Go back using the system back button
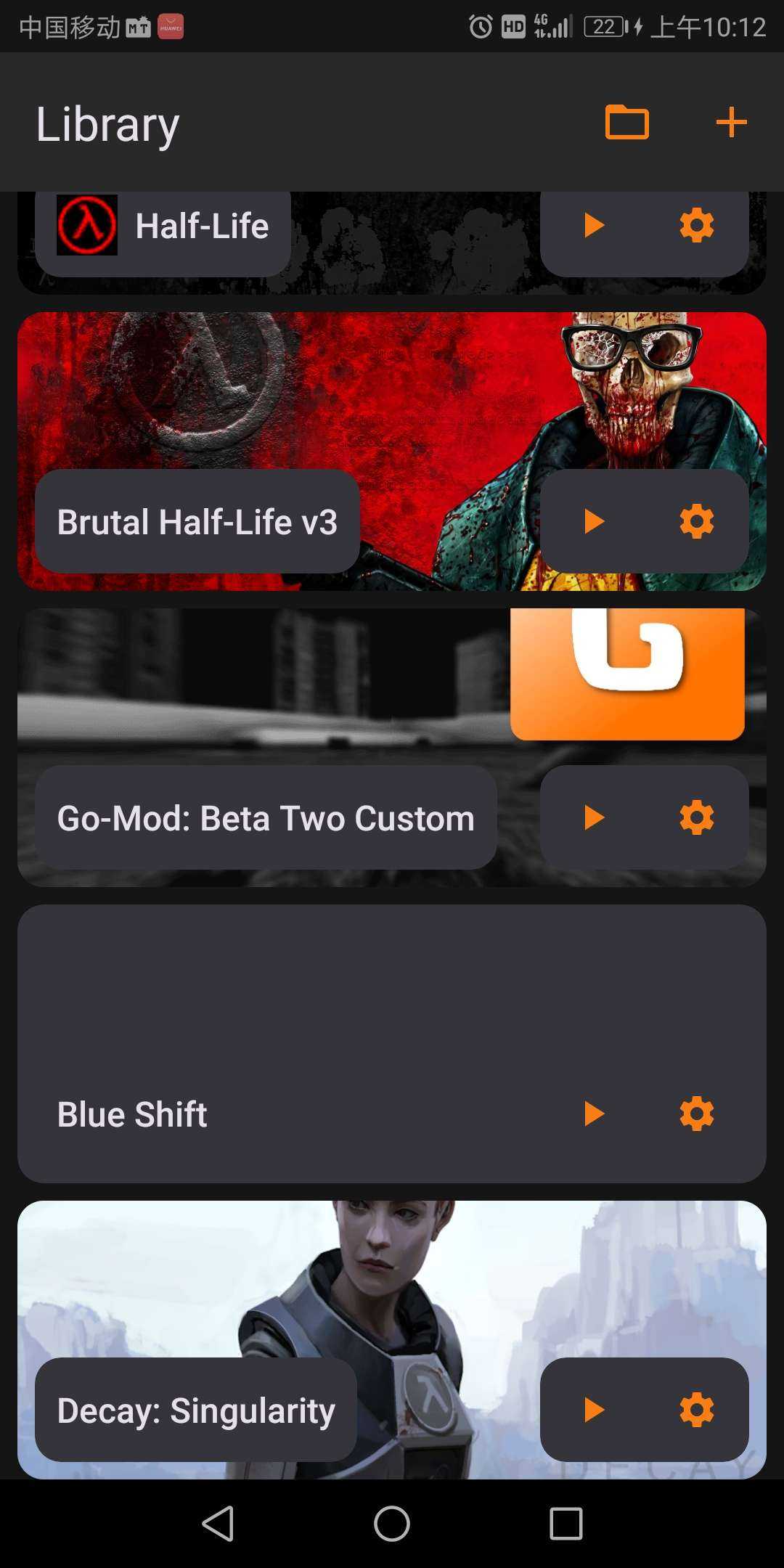 (x=218, y=1523)
